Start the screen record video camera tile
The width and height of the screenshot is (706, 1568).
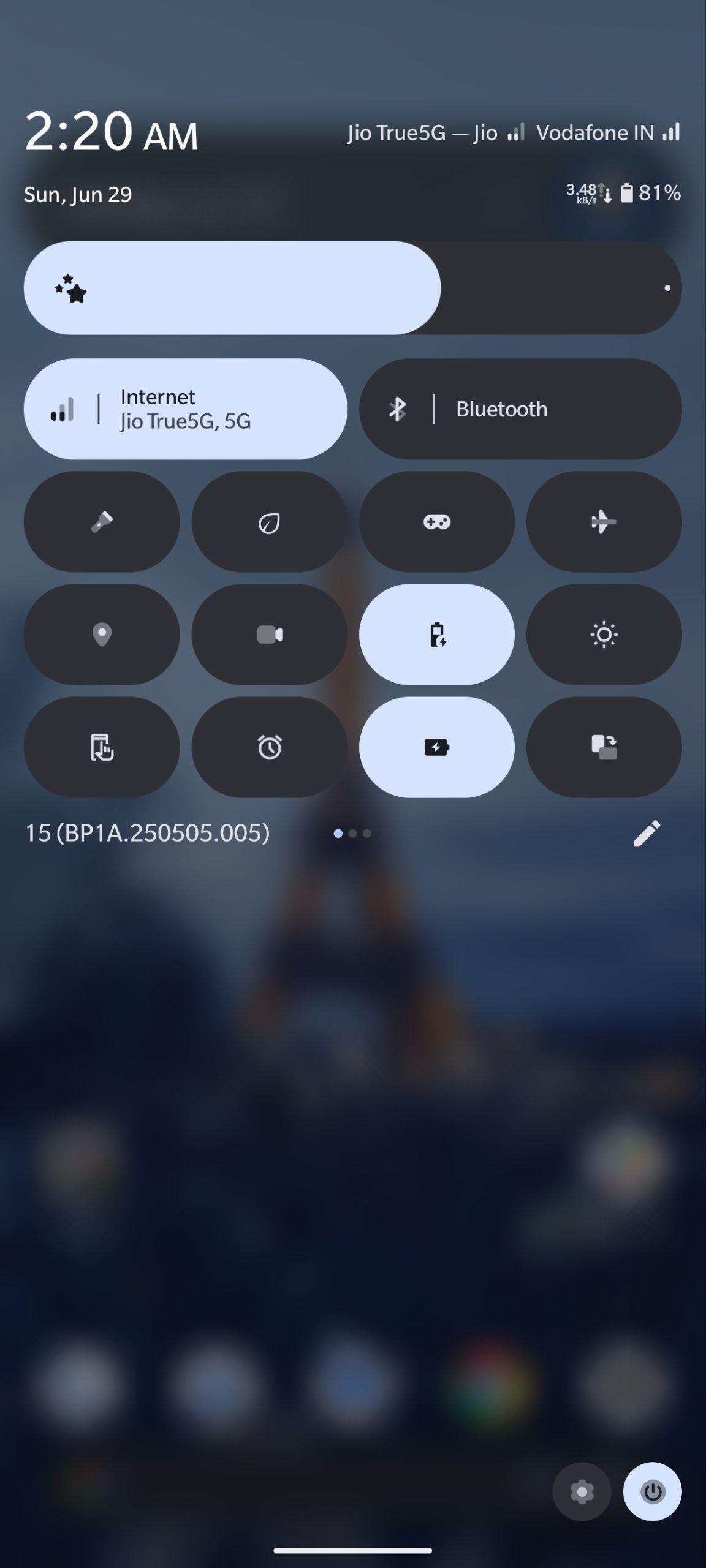[269, 635]
